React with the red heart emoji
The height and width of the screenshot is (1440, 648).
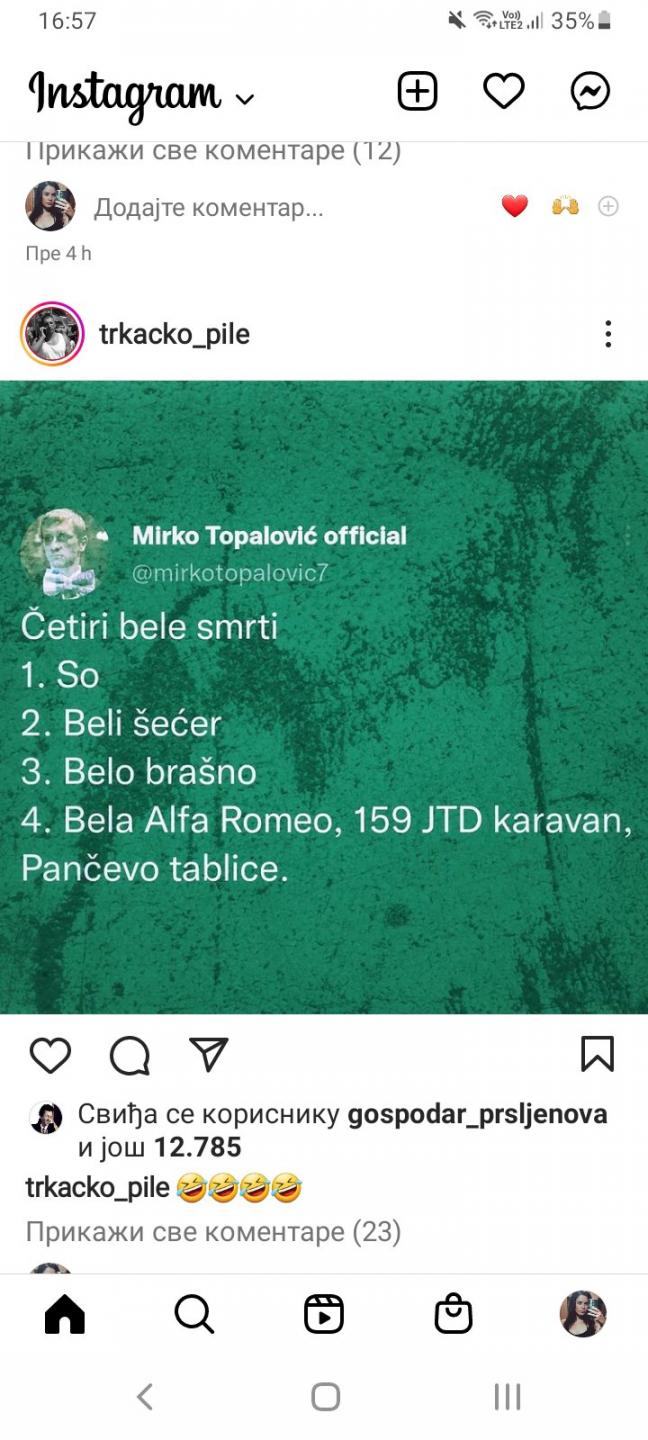[x=515, y=207]
